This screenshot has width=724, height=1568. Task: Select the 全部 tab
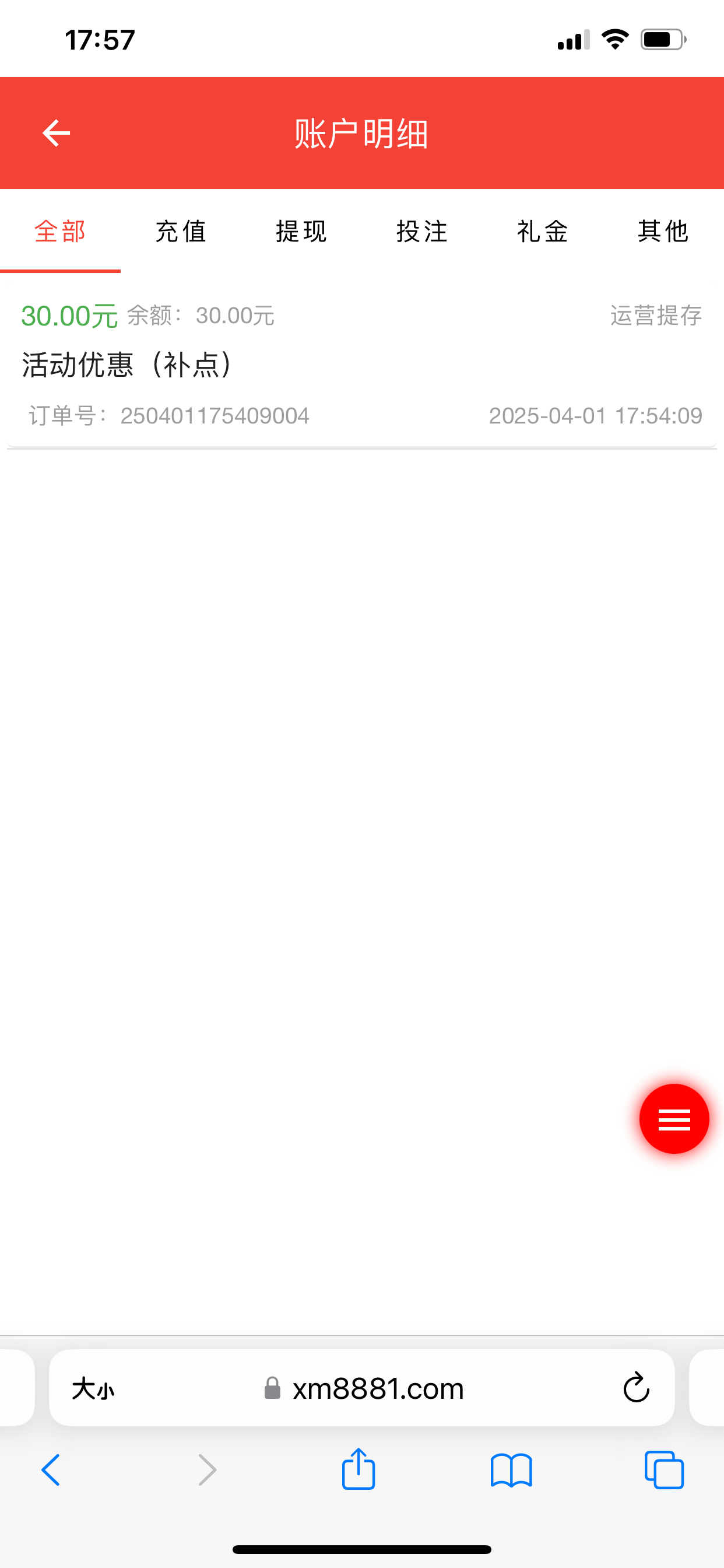tap(59, 232)
